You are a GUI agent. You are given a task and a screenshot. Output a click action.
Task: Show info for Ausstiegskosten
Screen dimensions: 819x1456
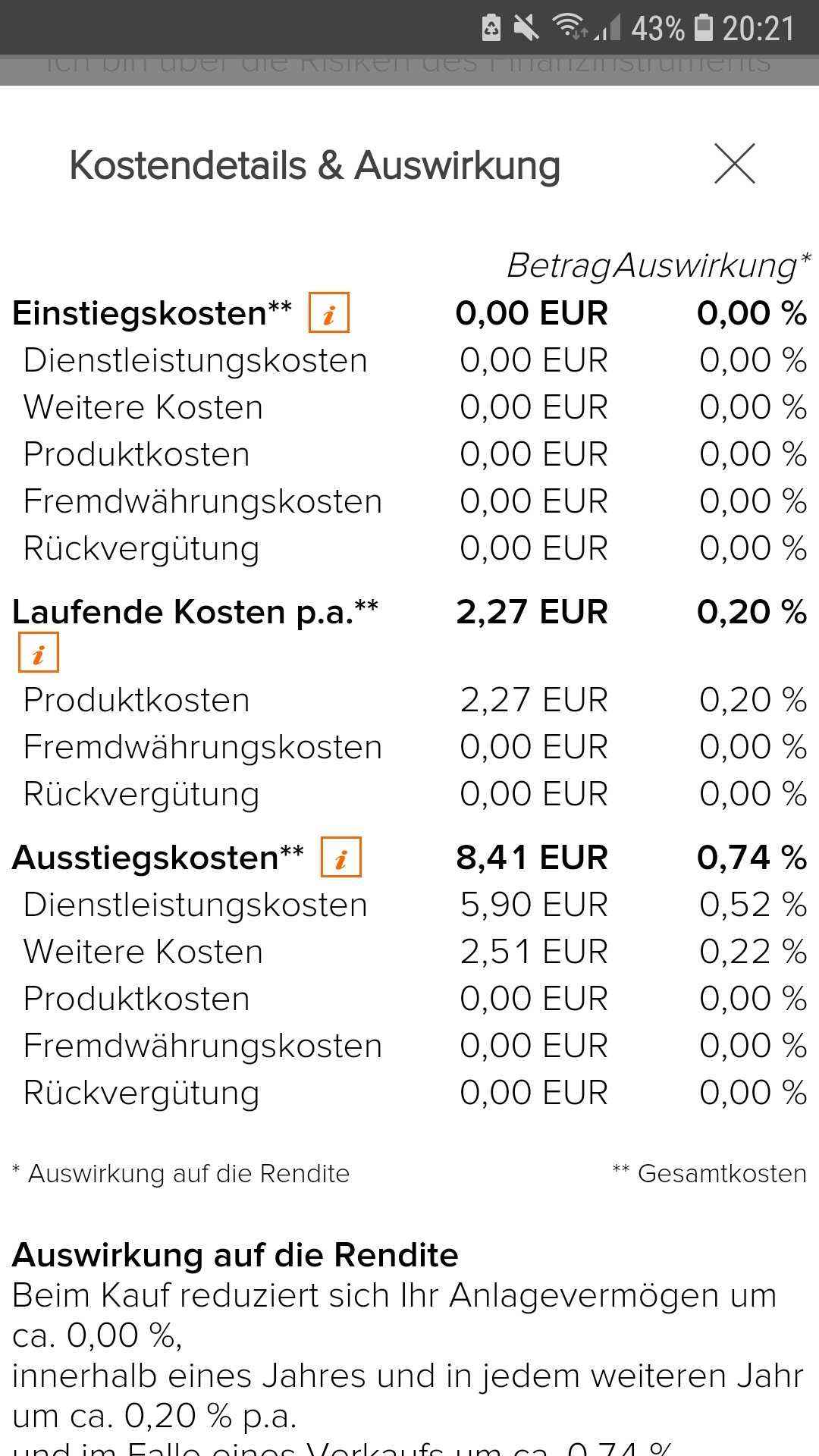(x=340, y=857)
